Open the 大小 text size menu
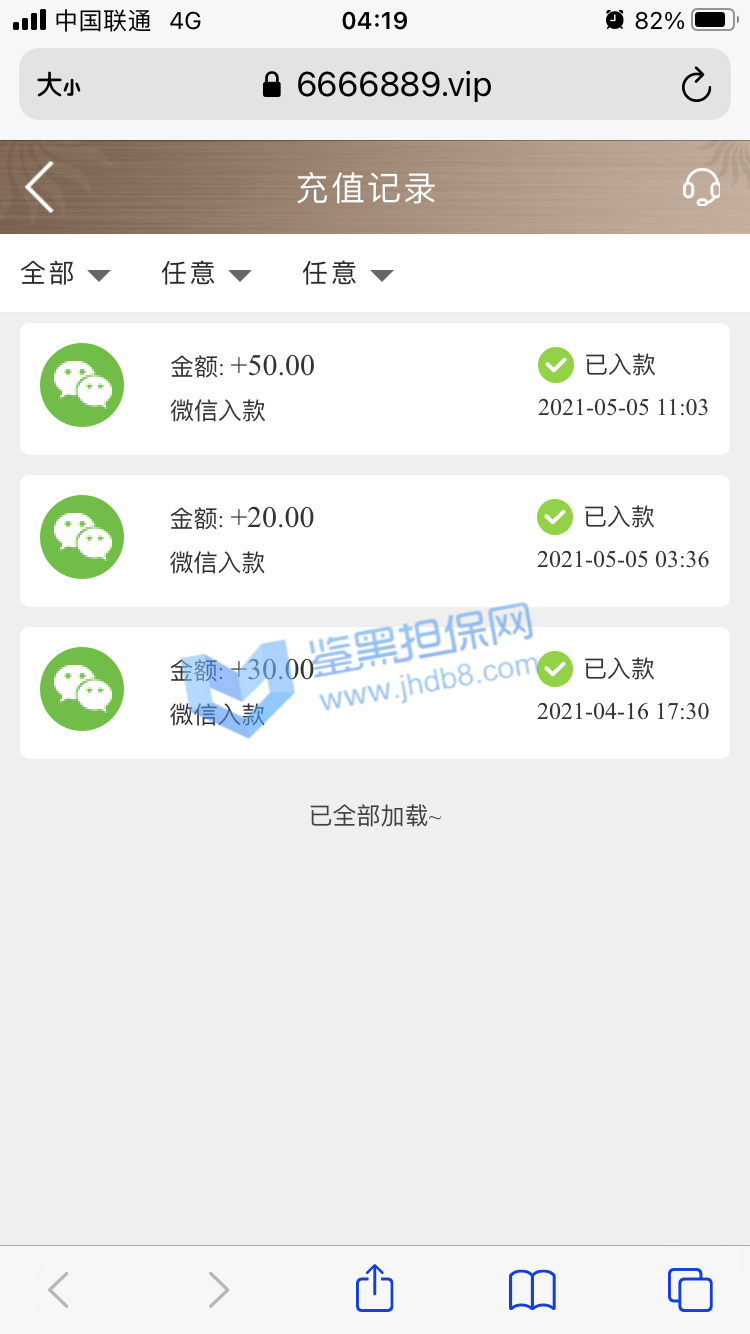 [58, 85]
